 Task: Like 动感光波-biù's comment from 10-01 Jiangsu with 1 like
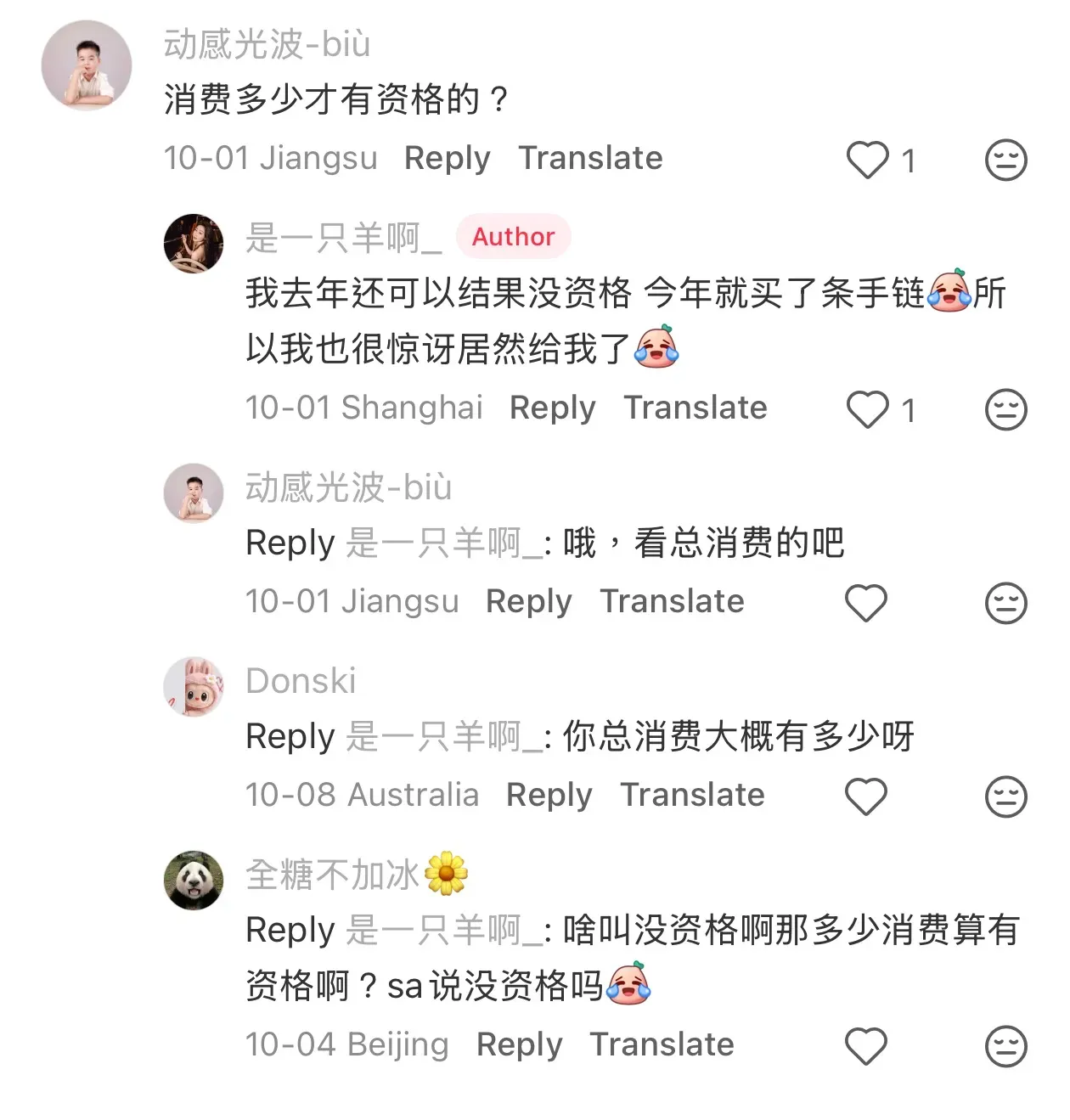(867, 160)
